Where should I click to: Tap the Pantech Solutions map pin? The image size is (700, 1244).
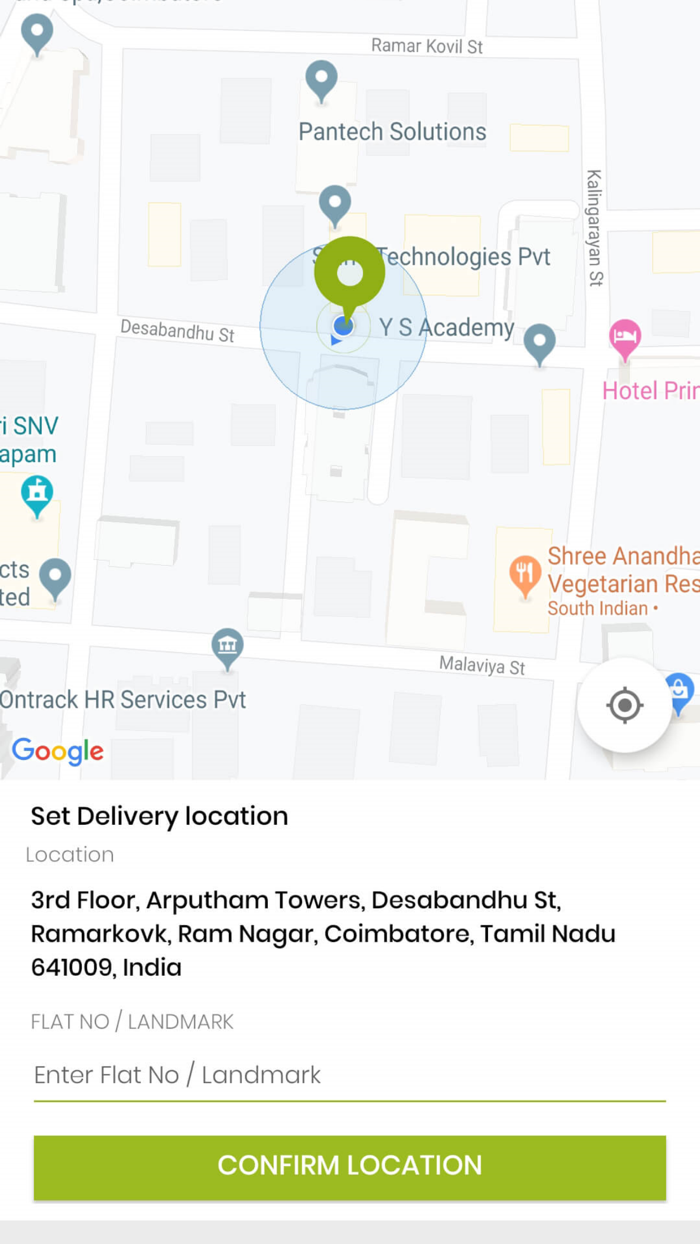pyautogui.click(x=321, y=81)
